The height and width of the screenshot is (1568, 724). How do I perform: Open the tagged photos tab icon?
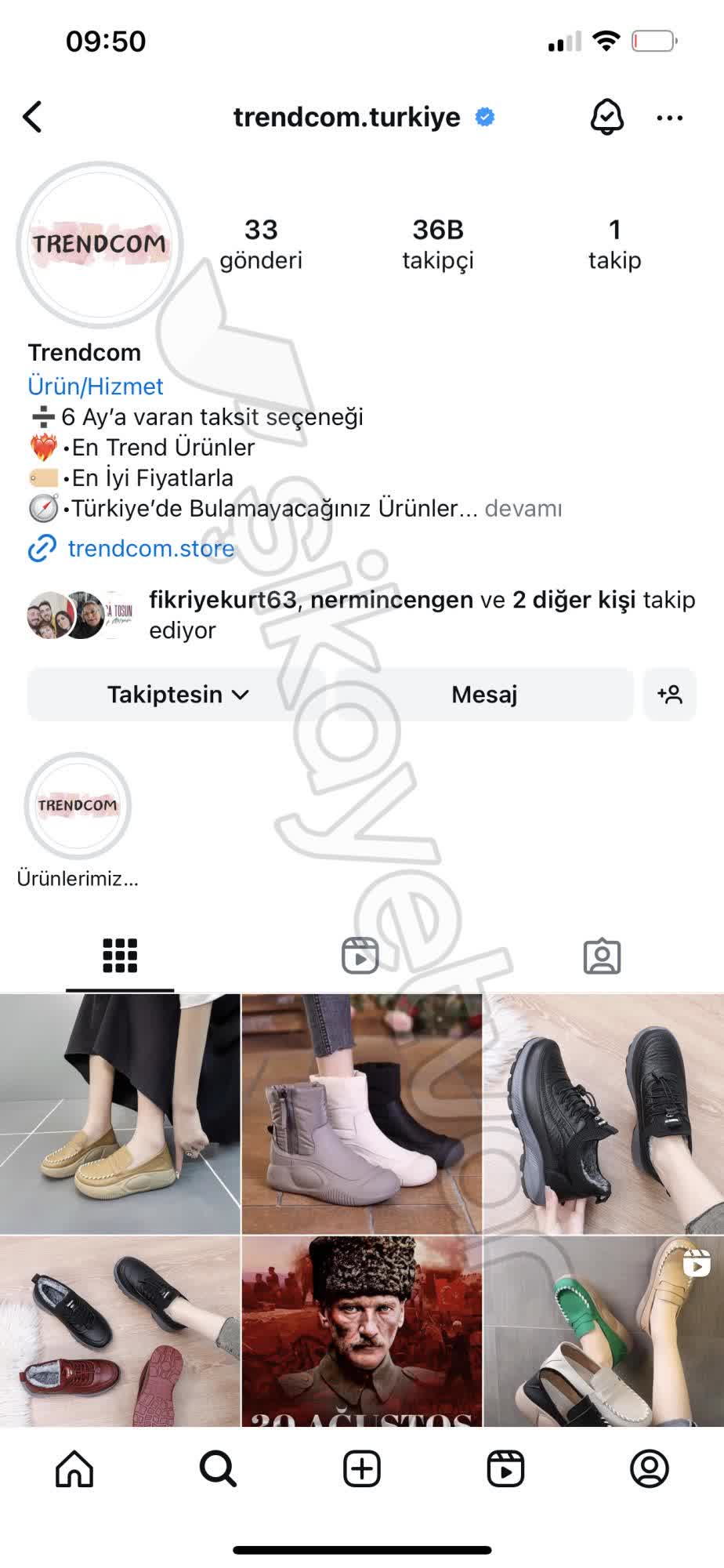pos(602,956)
